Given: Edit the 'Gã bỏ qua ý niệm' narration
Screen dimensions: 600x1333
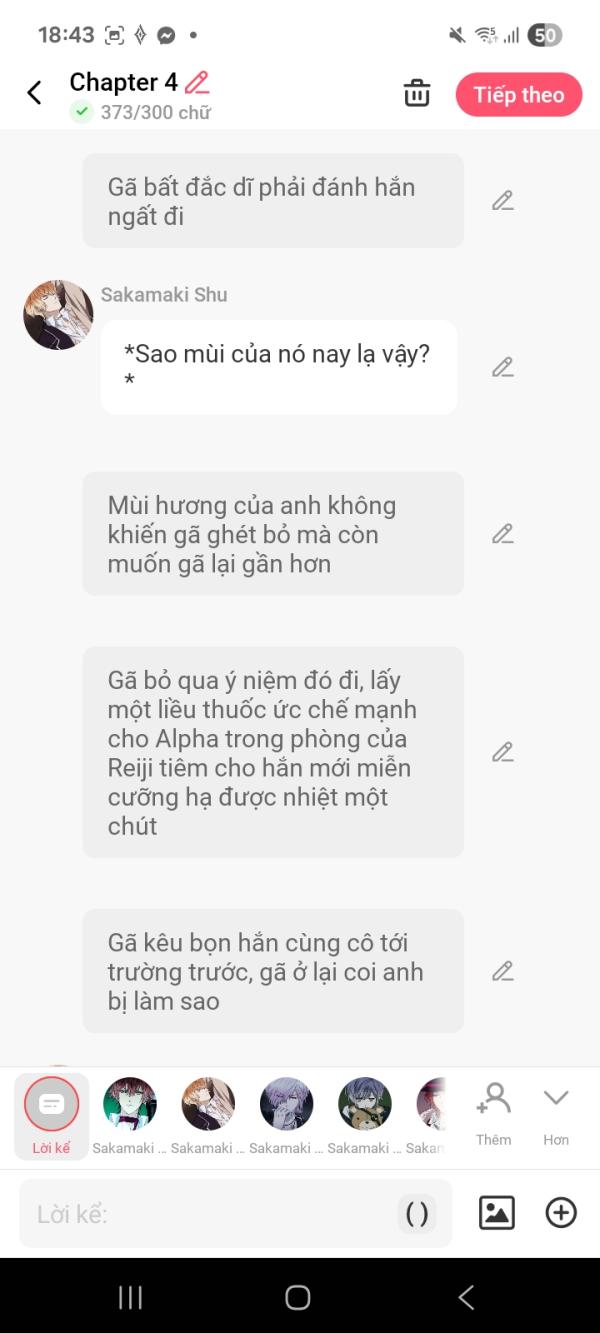Looking at the screenshot, I should coord(502,752).
